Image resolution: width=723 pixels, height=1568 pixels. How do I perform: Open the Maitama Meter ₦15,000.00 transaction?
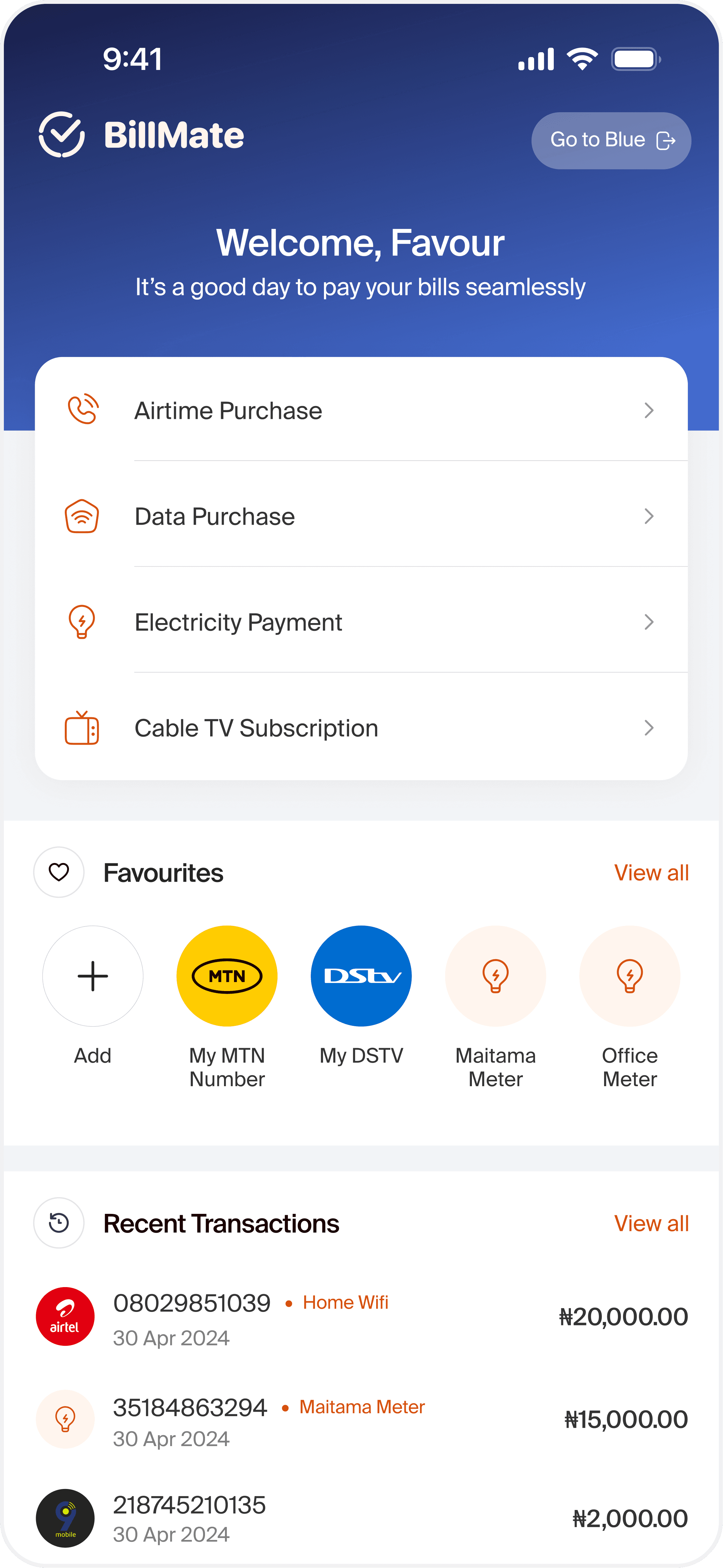pyautogui.click(x=361, y=1420)
